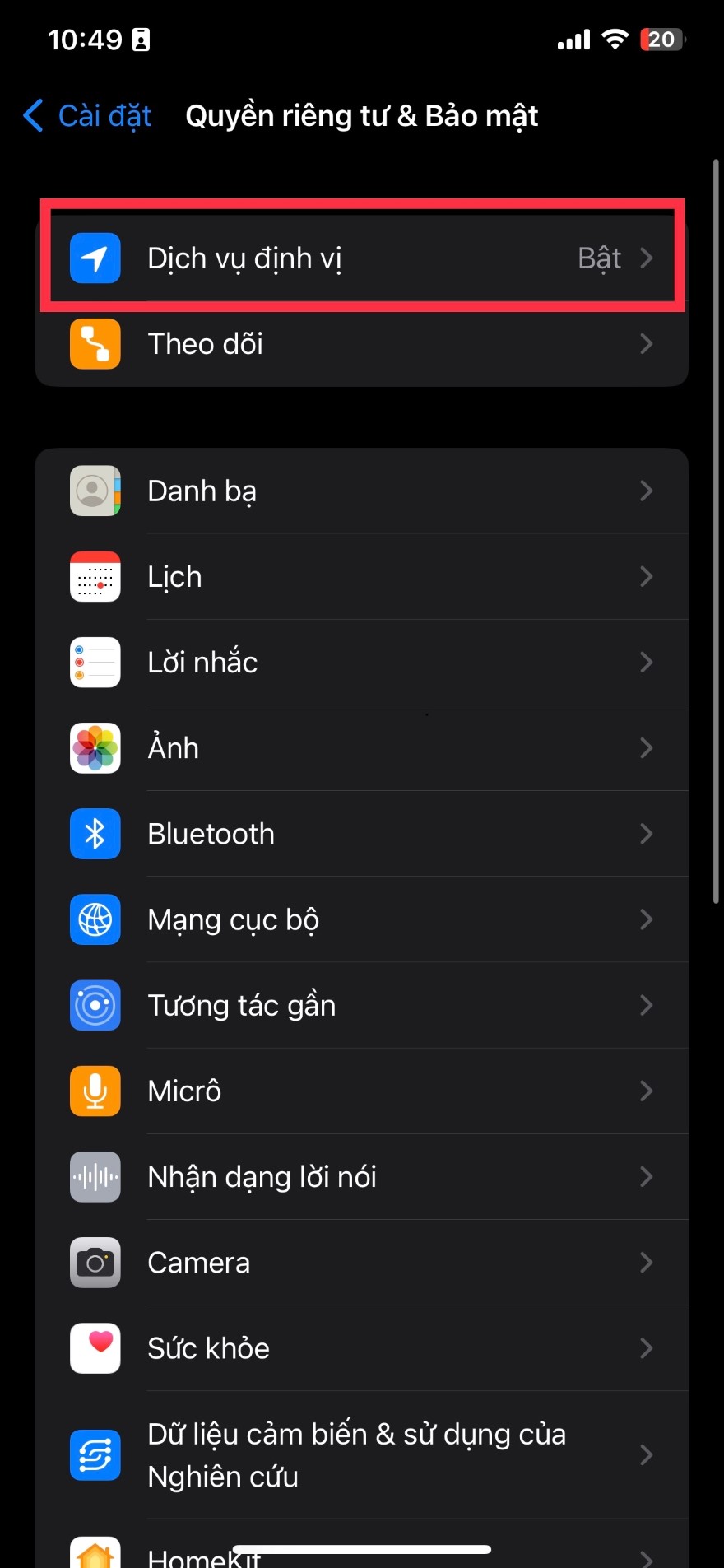Click the Camera icon
The image size is (724, 1568).
pos(95,1263)
